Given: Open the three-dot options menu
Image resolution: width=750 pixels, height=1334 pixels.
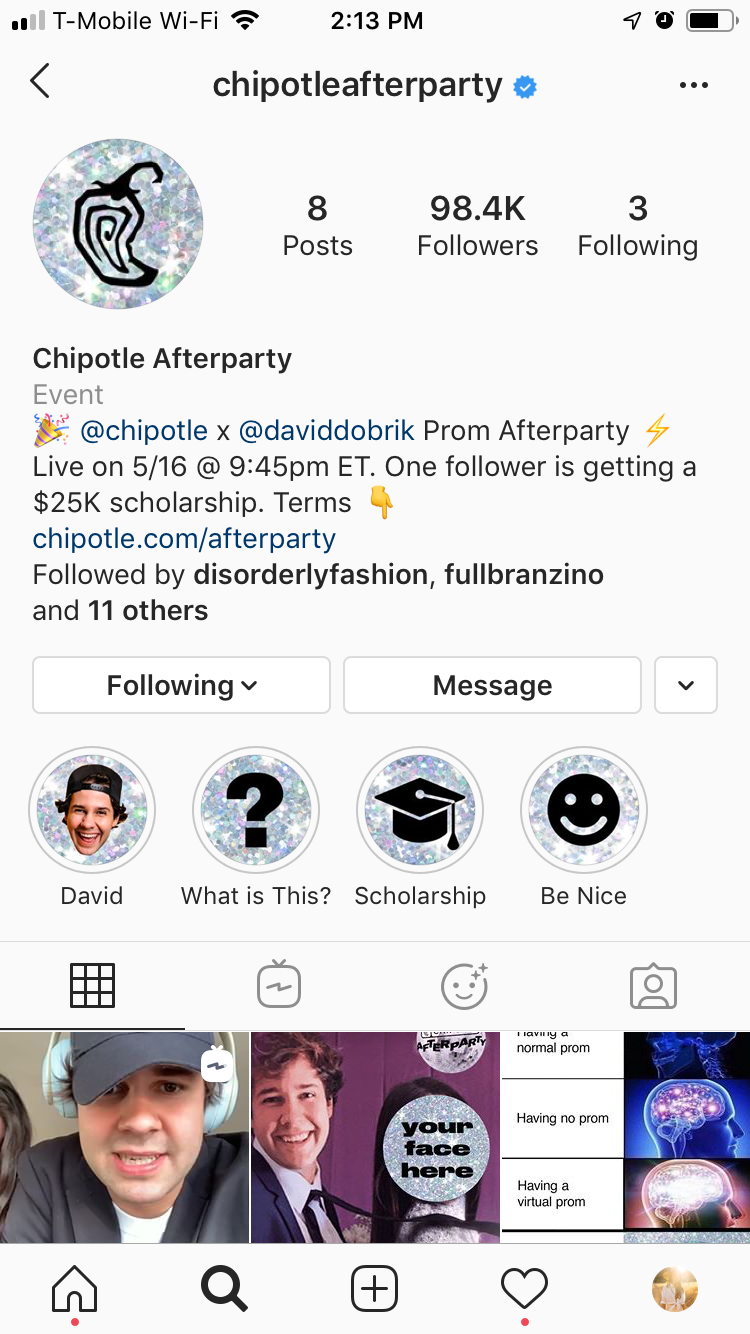Looking at the screenshot, I should 693,86.
